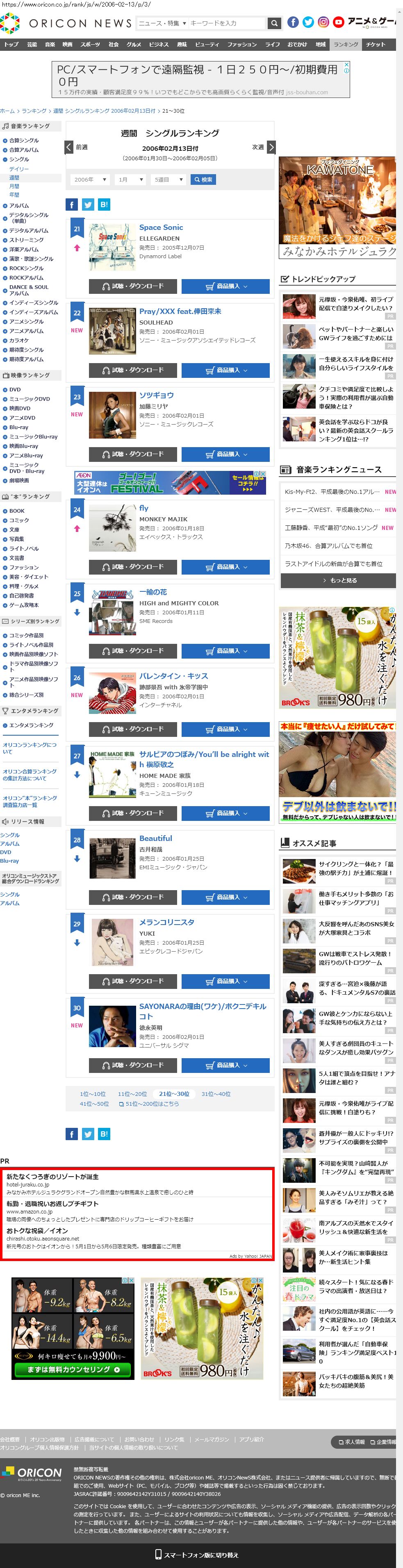403x1568 pixels.
Task: Open the 月間 ranking link
Action: click(x=14, y=186)
